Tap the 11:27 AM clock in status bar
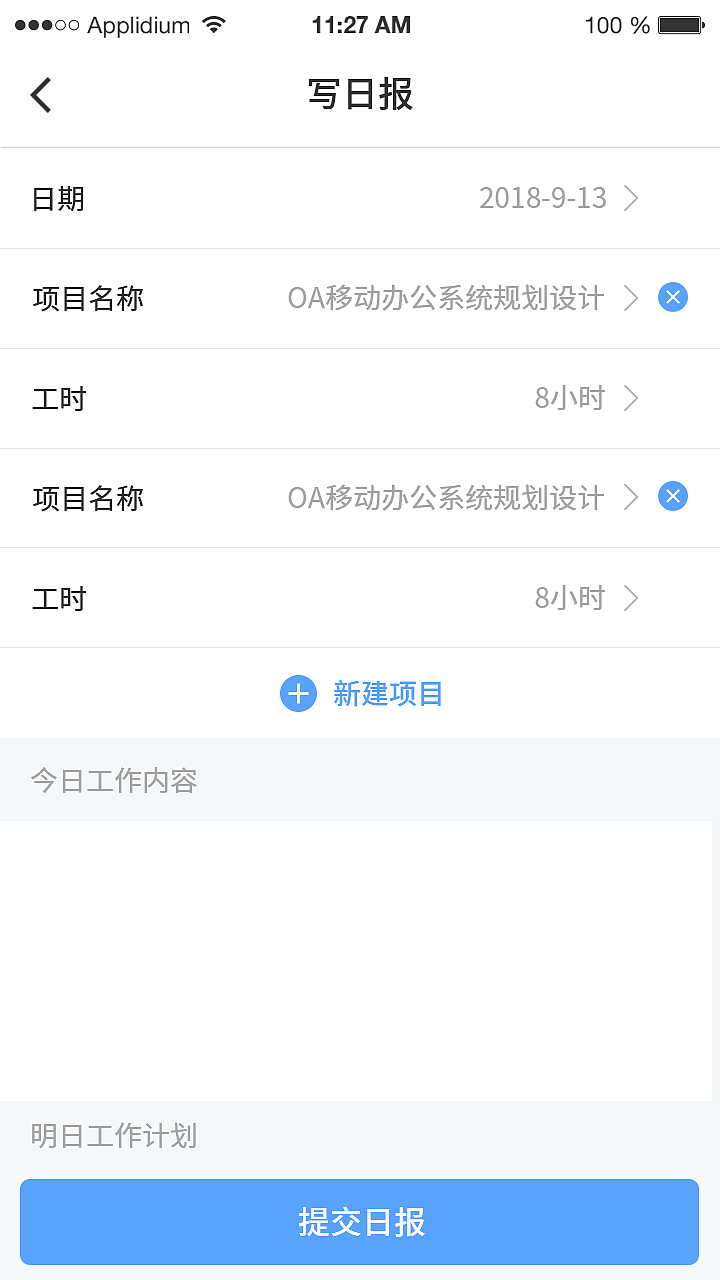The height and width of the screenshot is (1280, 720). (361, 25)
